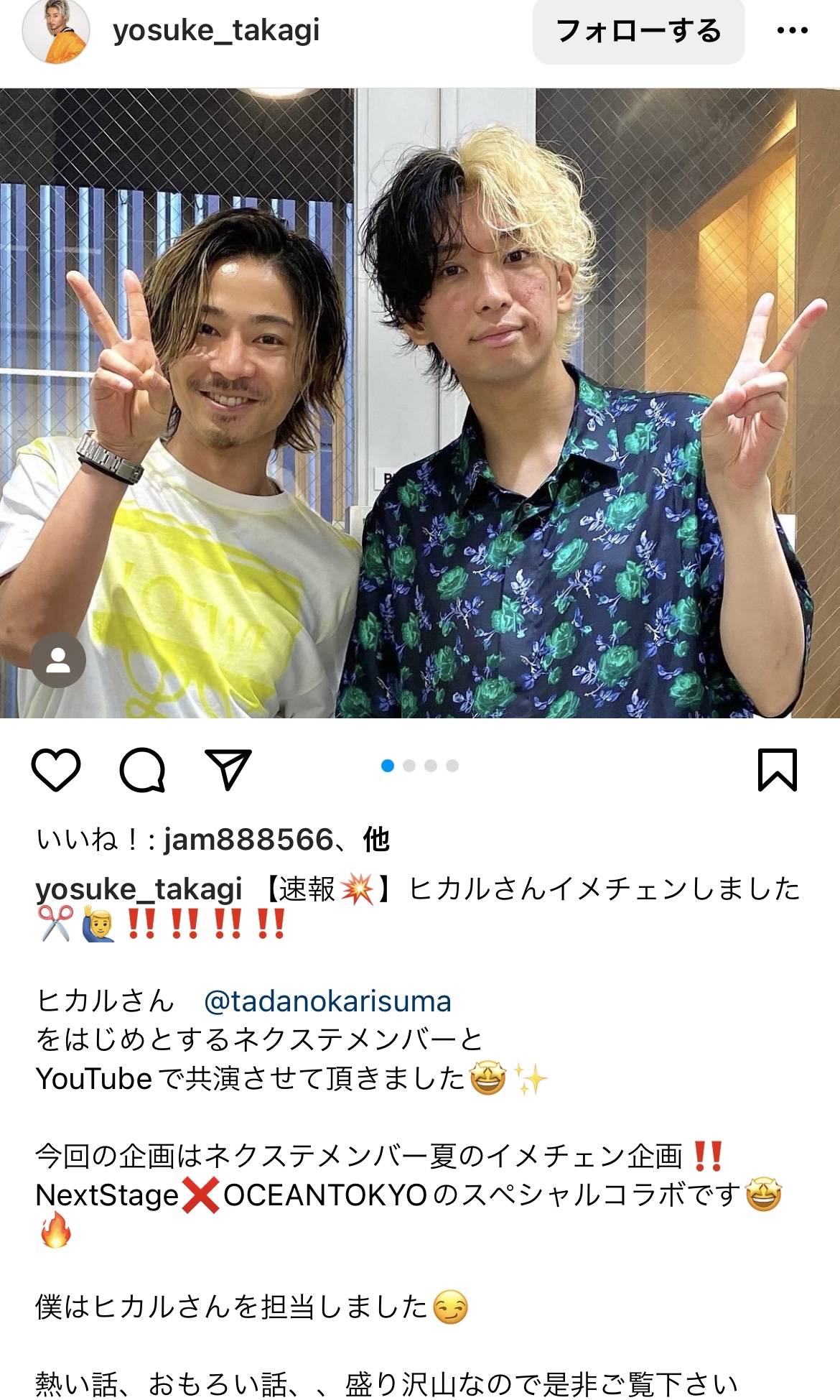Open the three-dot overflow menu
Screen dimensions: 840x1400
[793, 31]
